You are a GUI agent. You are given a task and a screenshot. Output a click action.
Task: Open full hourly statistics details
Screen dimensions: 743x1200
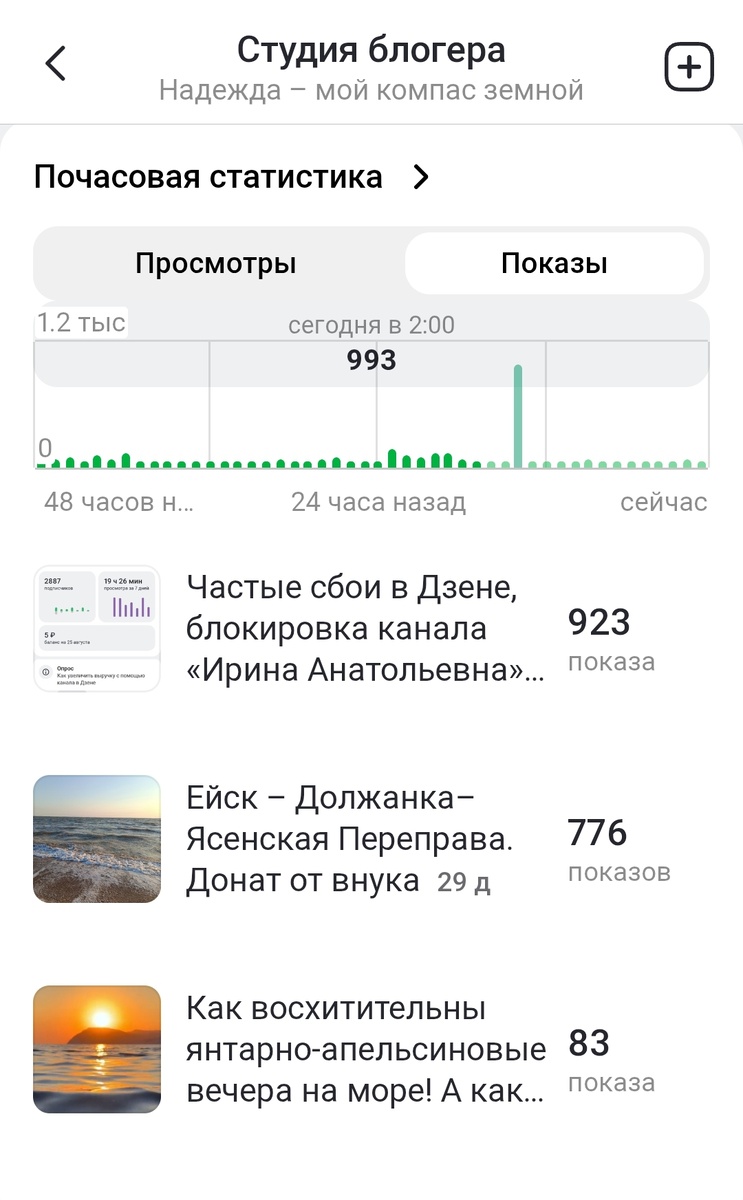point(207,177)
